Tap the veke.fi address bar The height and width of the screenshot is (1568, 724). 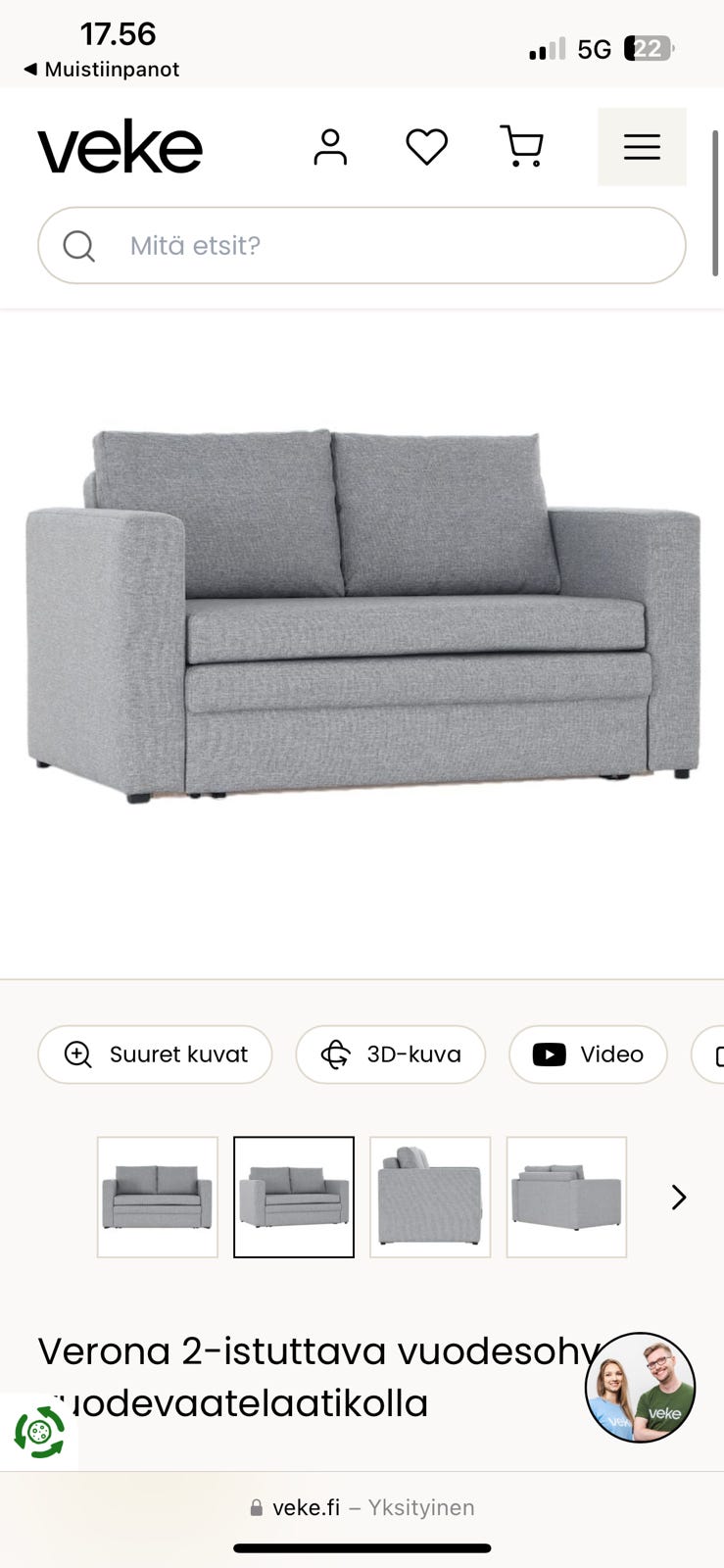362,1507
